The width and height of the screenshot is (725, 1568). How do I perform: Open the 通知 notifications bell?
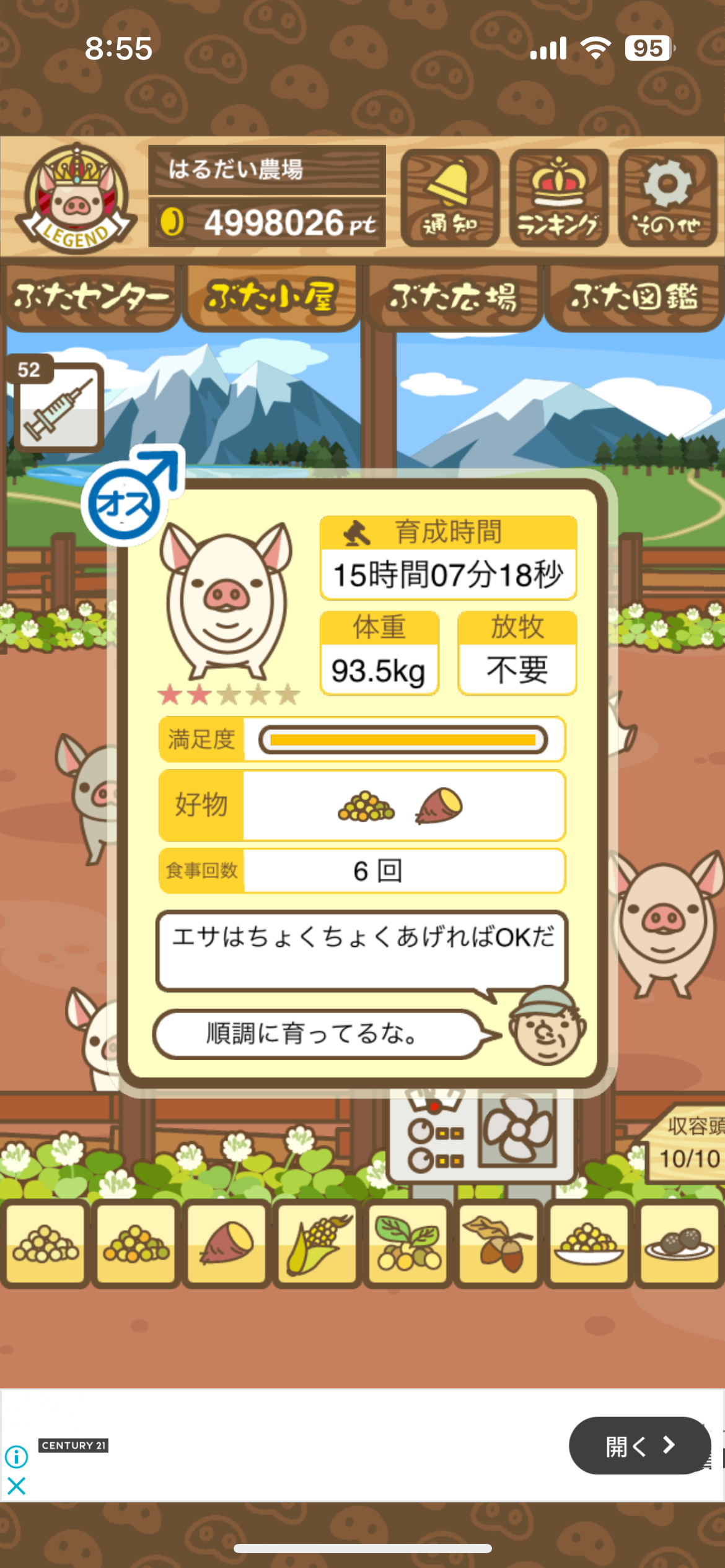click(450, 198)
